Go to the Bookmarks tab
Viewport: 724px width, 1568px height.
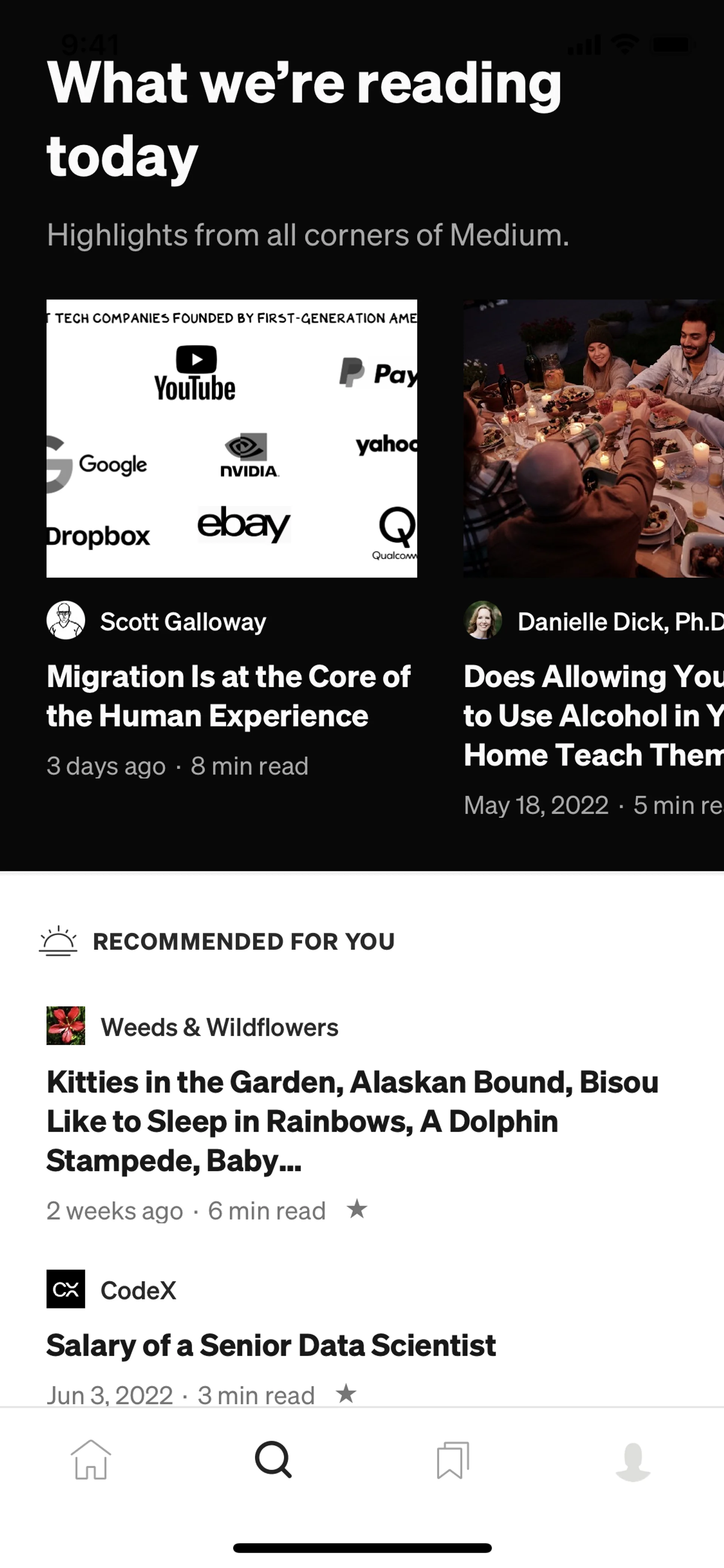point(452,1460)
